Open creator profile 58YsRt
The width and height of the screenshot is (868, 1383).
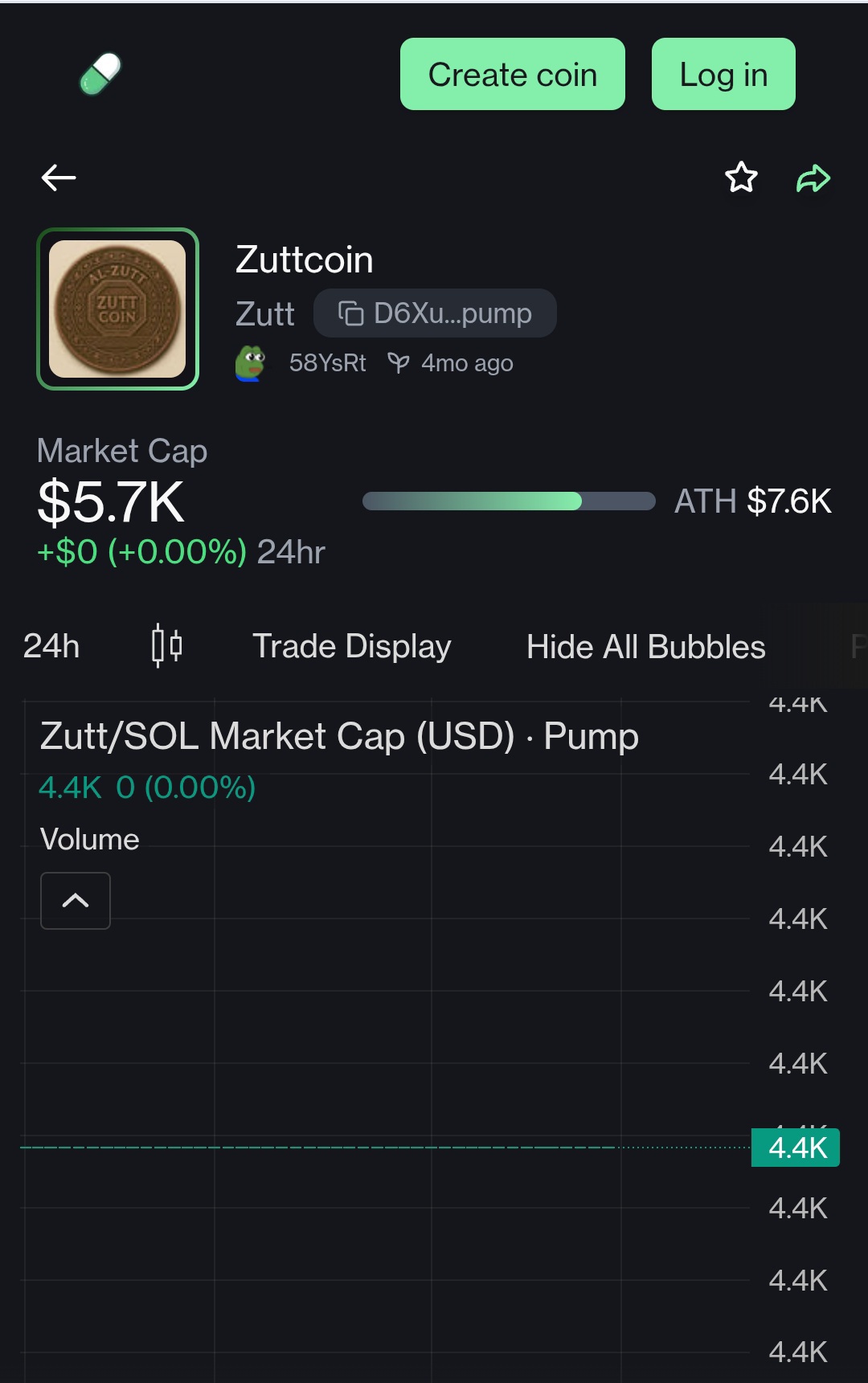326,363
